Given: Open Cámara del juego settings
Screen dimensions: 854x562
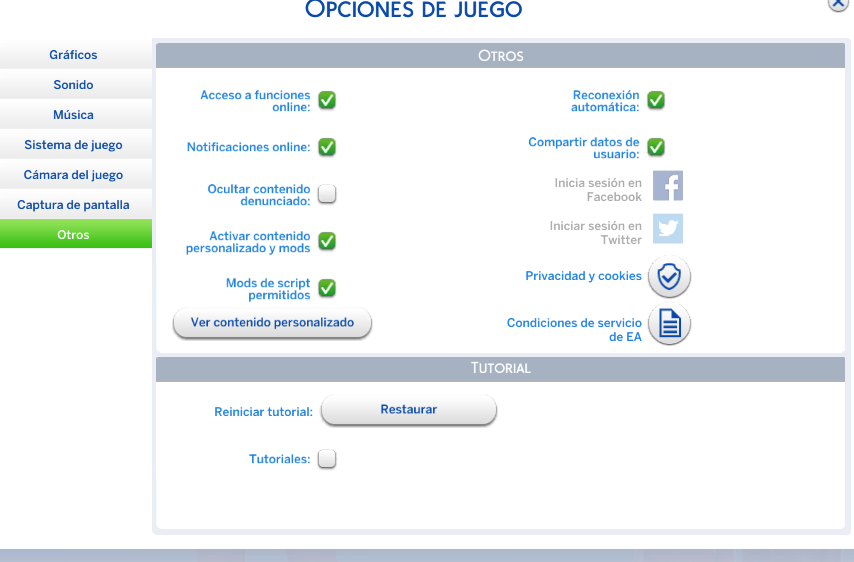Looking at the screenshot, I should 74,175.
